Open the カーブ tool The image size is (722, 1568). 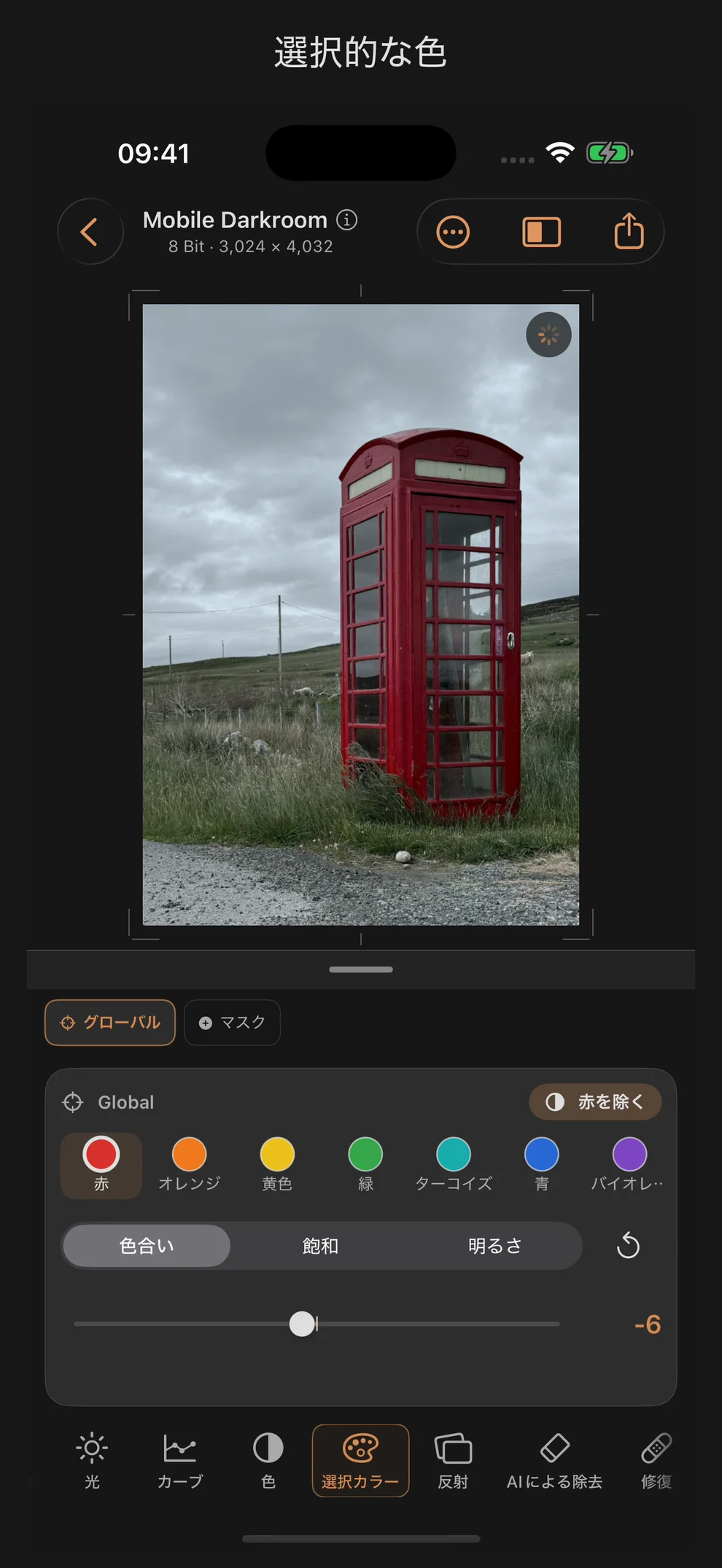click(x=180, y=1461)
